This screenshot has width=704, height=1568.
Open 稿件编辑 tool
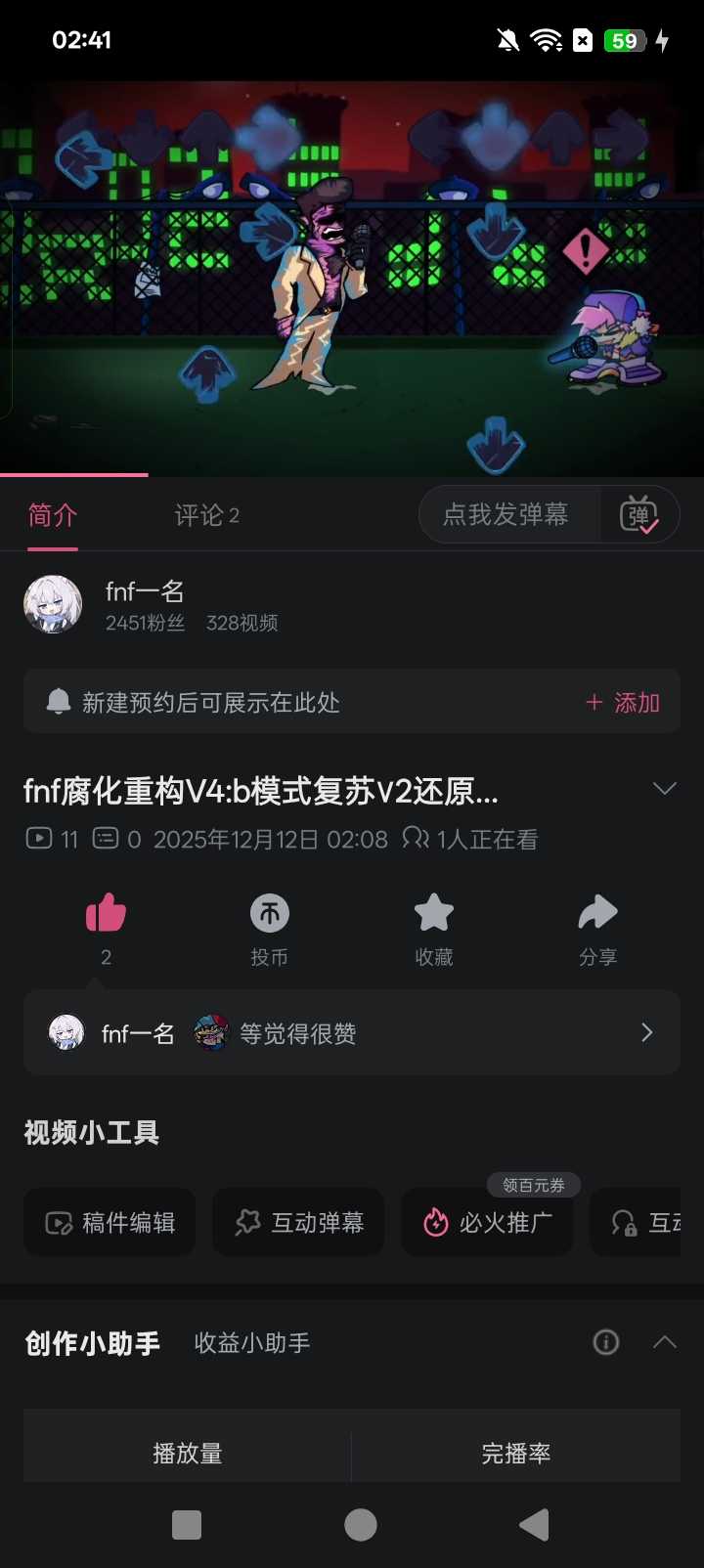coord(110,1222)
